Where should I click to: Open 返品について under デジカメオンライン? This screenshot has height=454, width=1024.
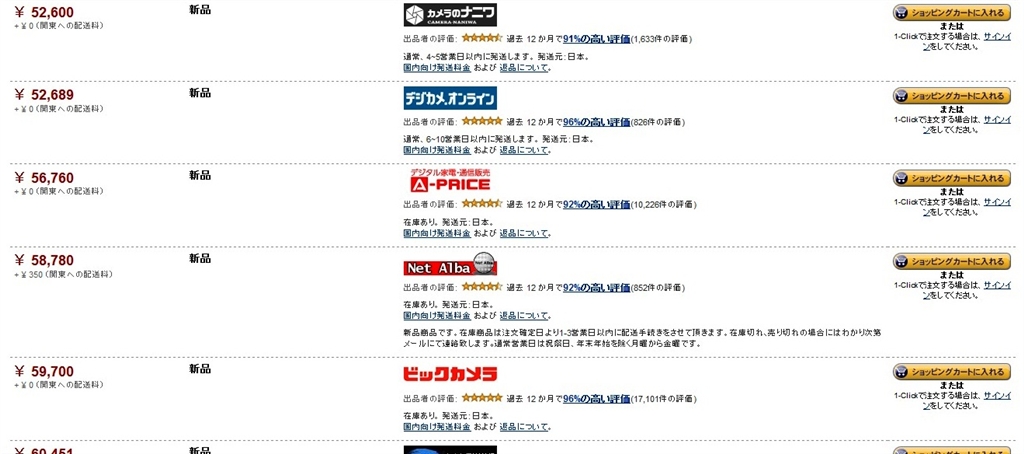point(524,150)
